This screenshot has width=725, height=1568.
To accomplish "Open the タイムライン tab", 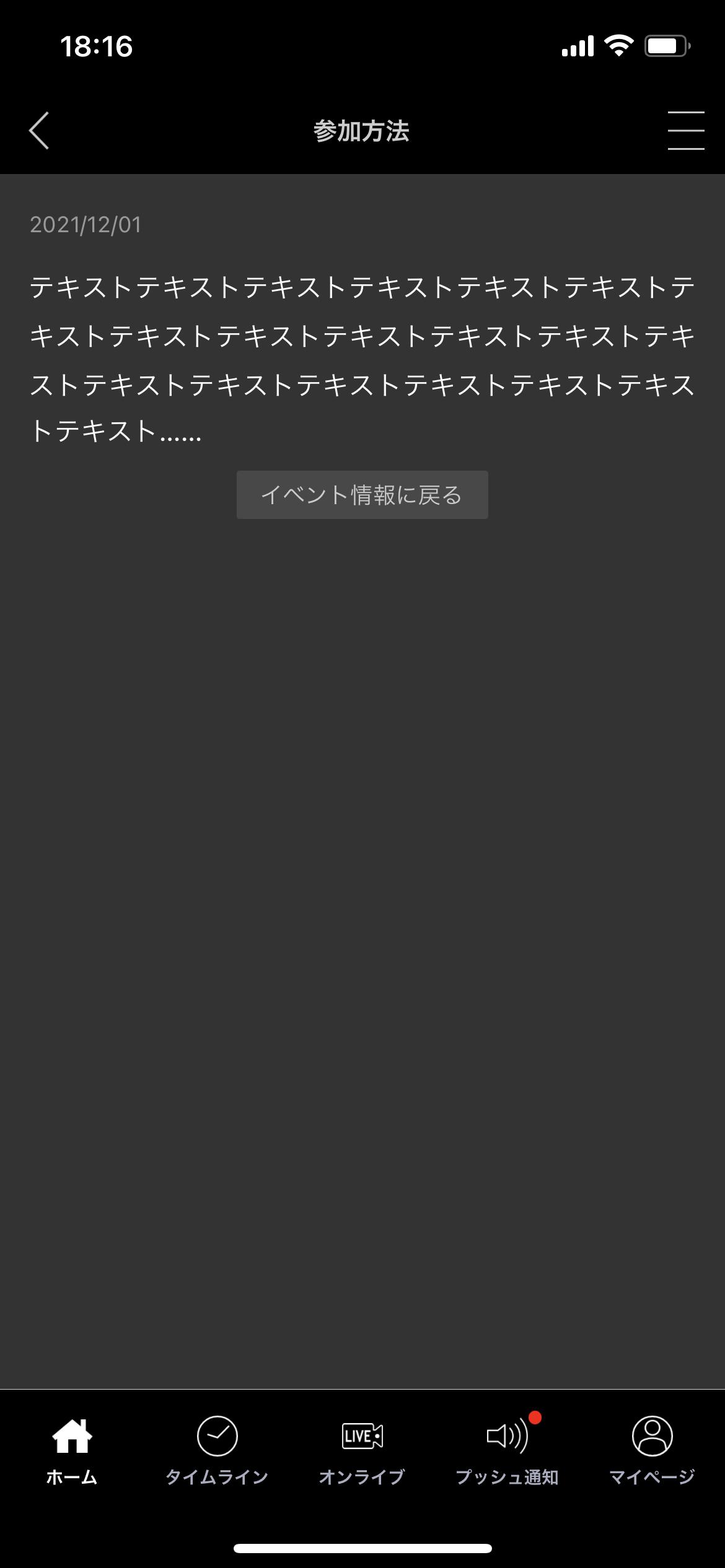I will pos(217,1450).
